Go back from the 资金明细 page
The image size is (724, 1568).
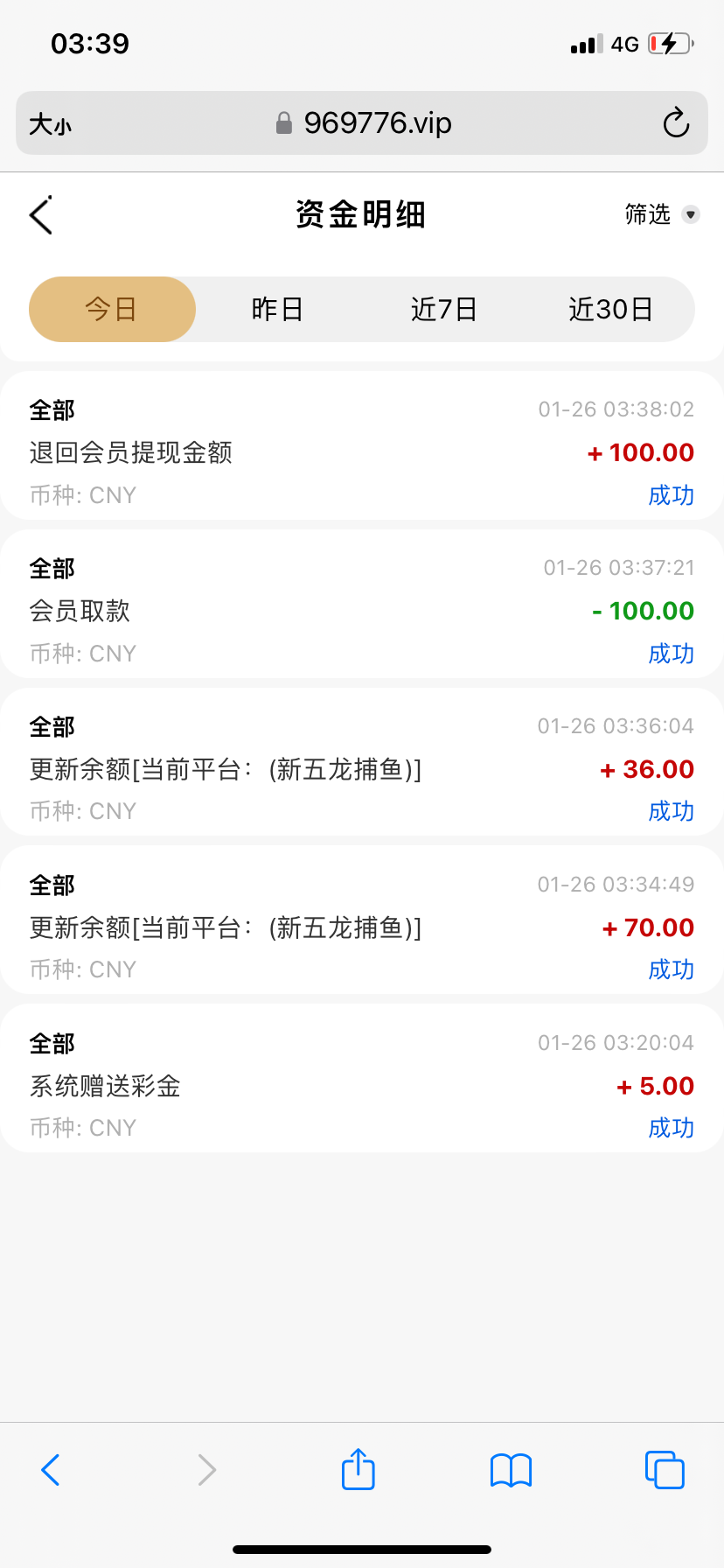[x=41, y=215]
